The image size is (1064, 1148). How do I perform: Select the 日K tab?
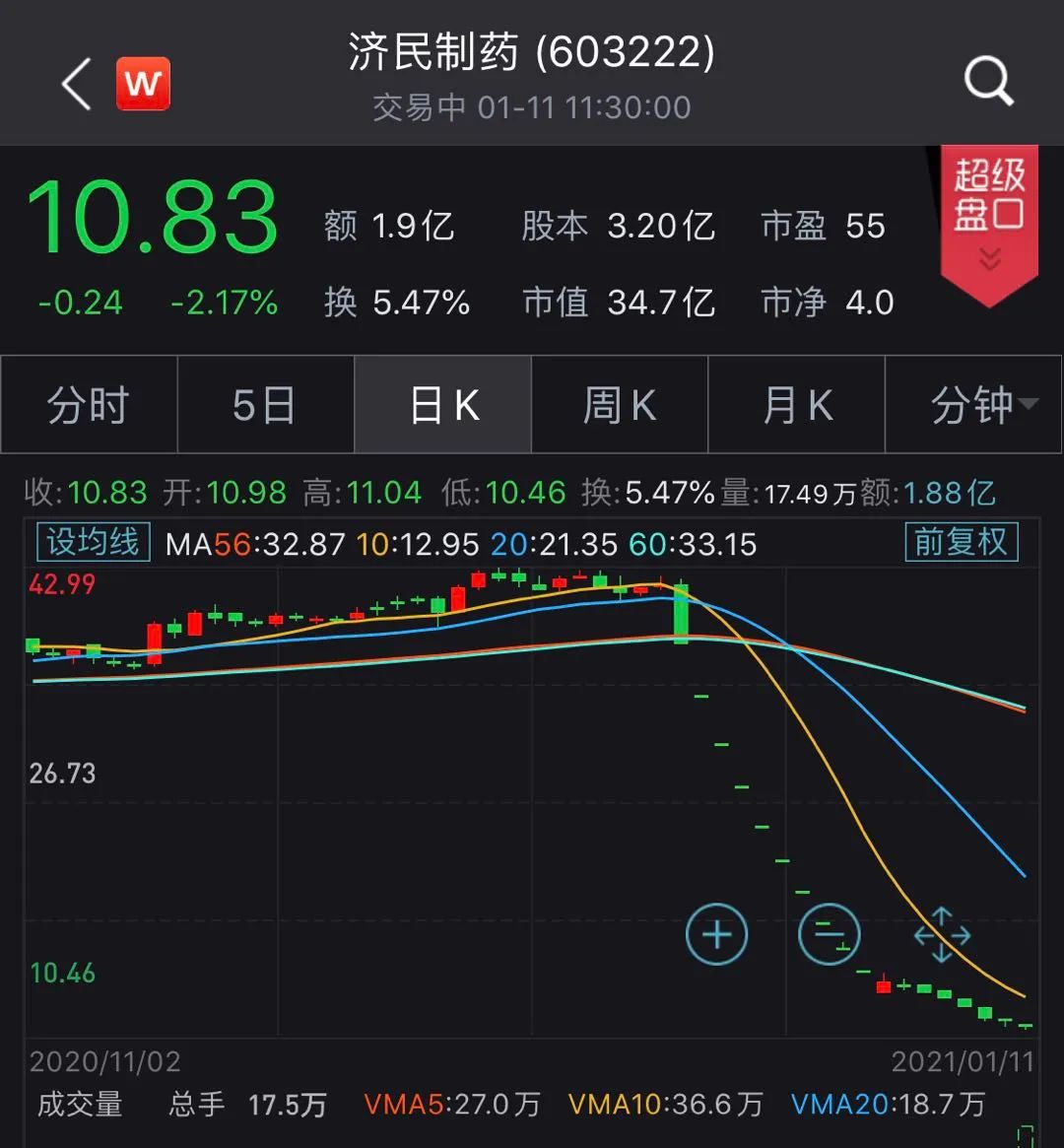[x=443, y=405]
